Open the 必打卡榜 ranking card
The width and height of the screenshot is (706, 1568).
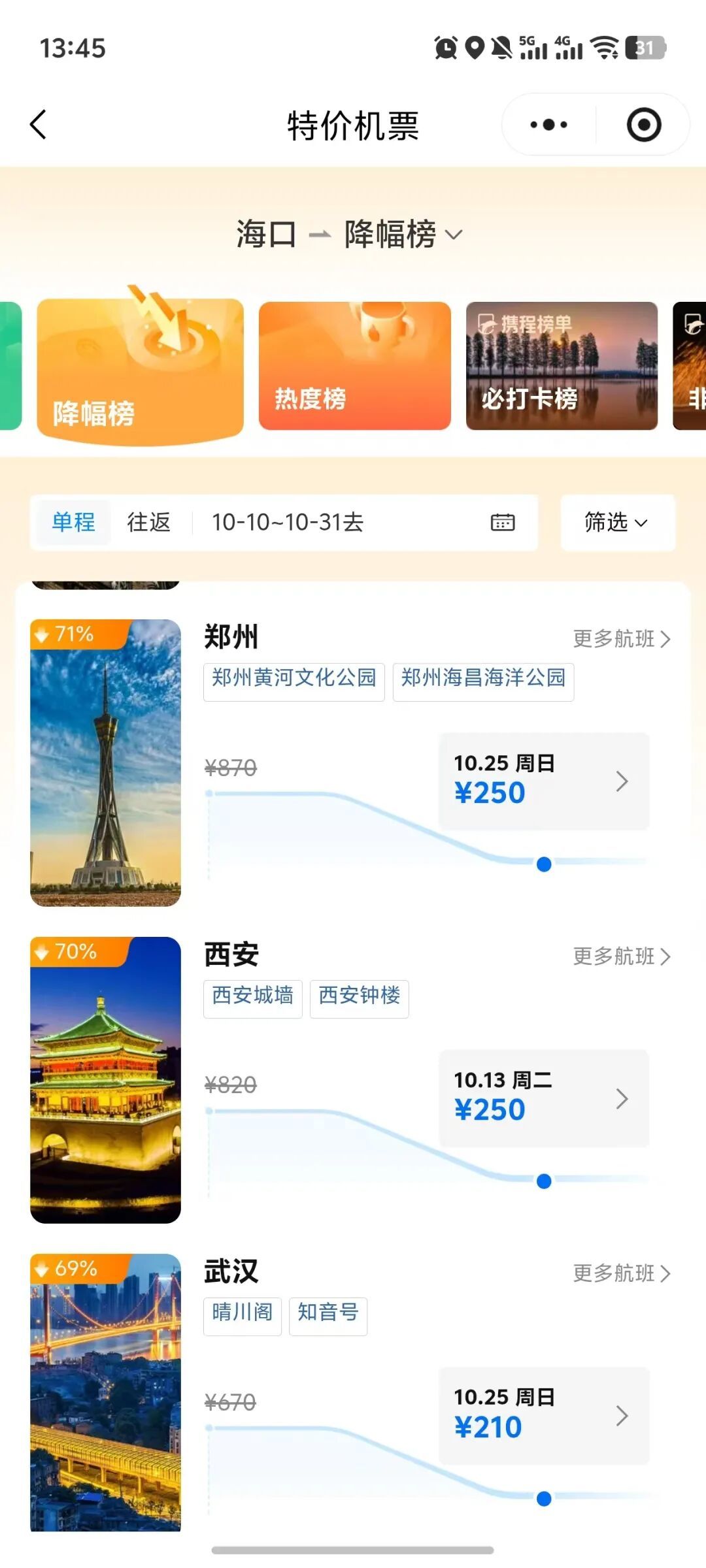[x=562, y=366]
